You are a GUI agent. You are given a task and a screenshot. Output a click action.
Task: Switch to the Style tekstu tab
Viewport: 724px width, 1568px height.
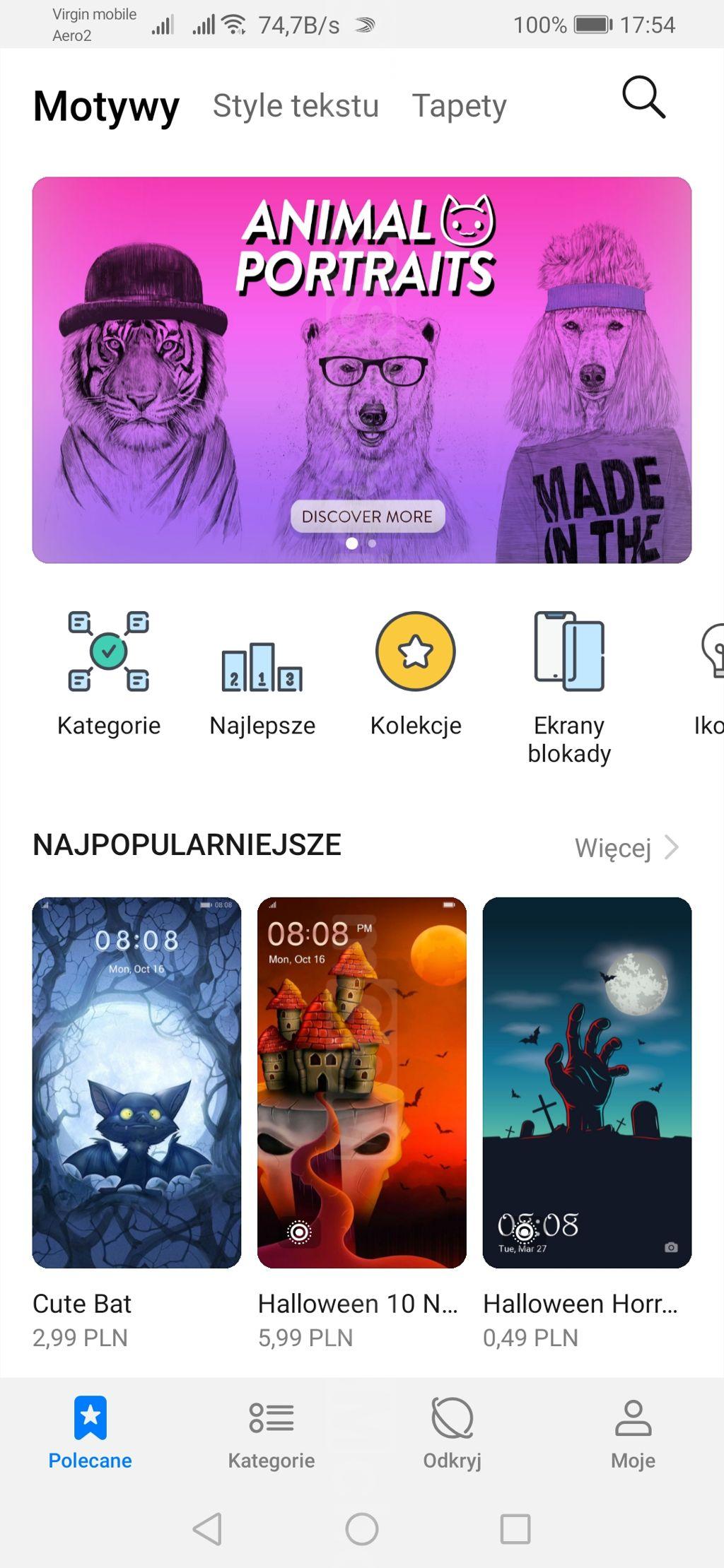296,106
